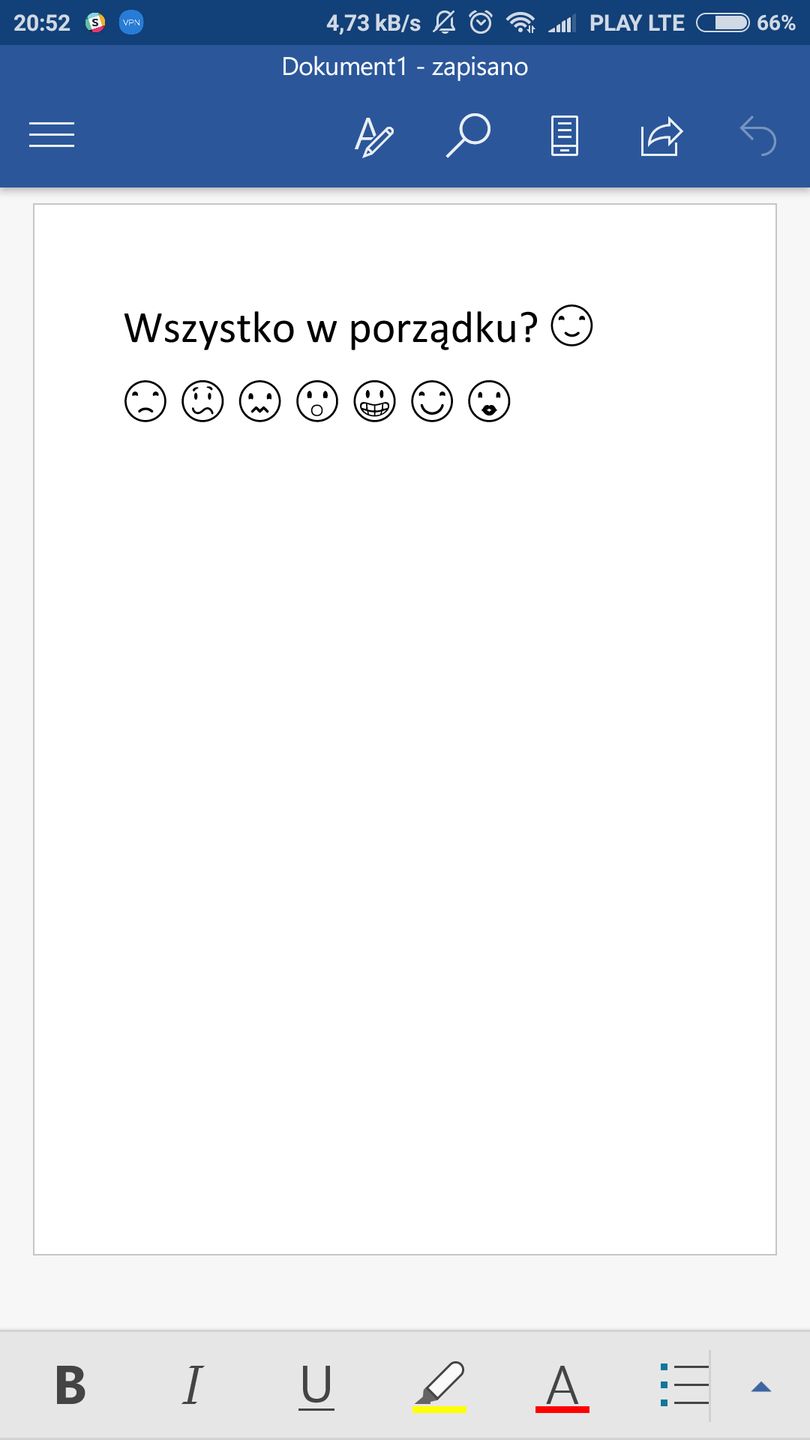Open the navigation menu
This screenshot has width=810, height=1440.
tap(51, 135)
